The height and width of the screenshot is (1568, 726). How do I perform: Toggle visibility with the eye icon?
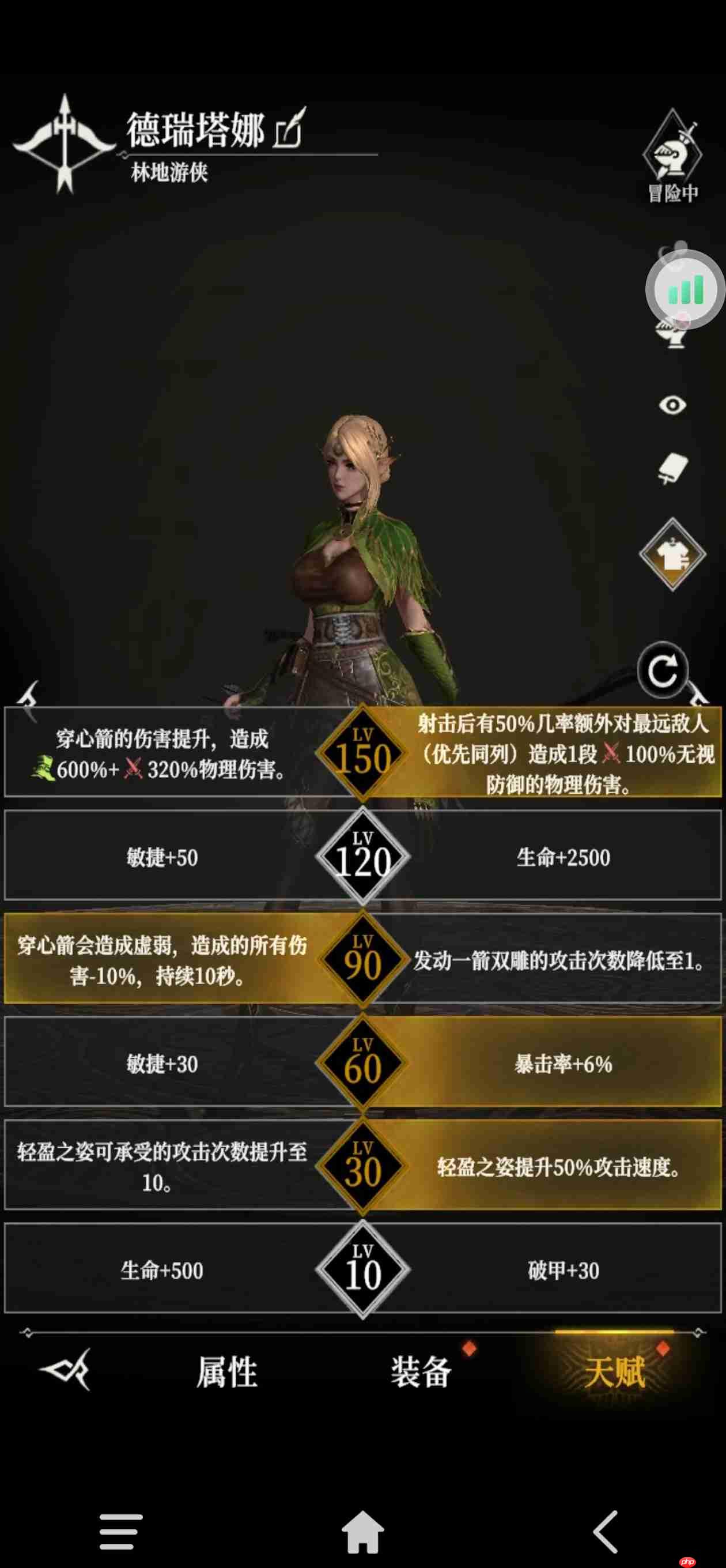(x=672, y=405)
